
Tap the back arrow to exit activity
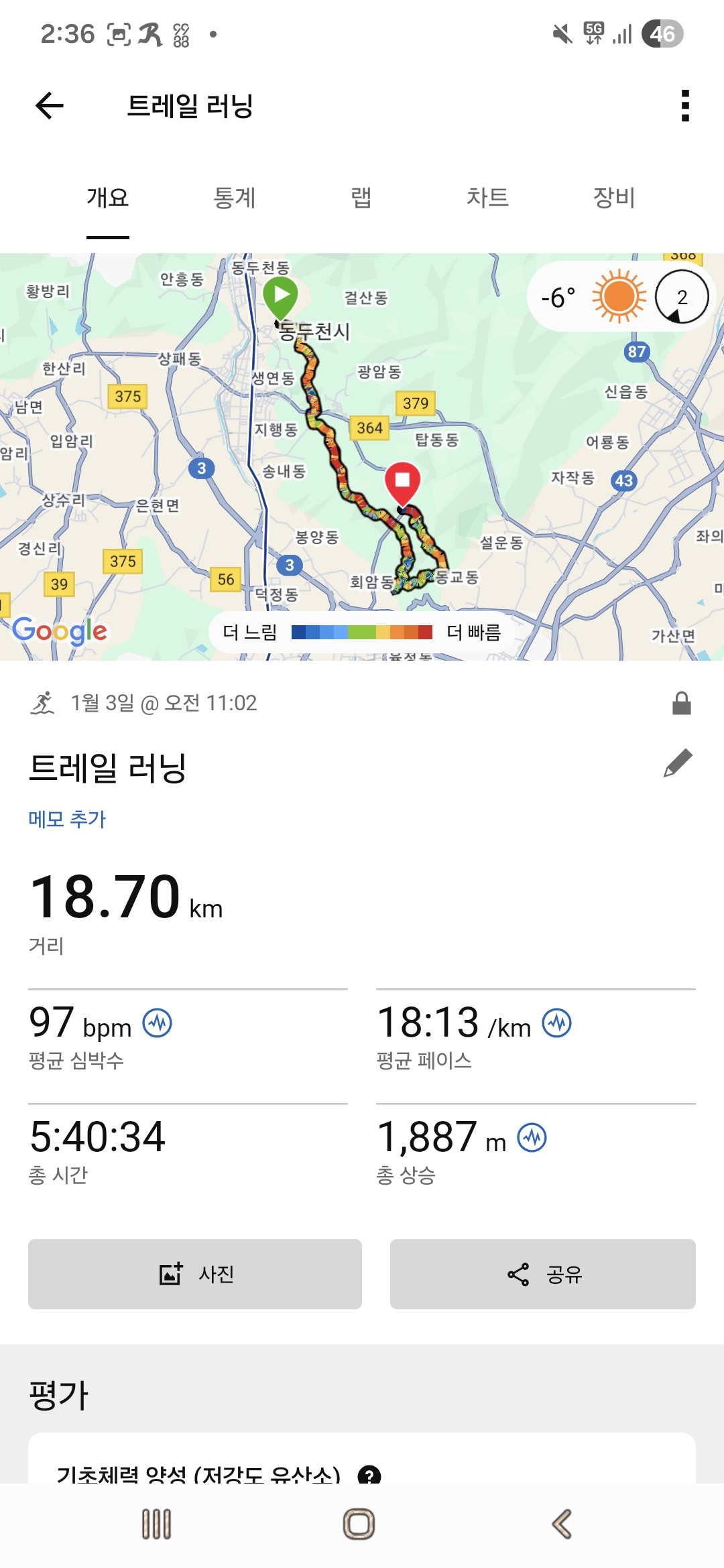49,105
